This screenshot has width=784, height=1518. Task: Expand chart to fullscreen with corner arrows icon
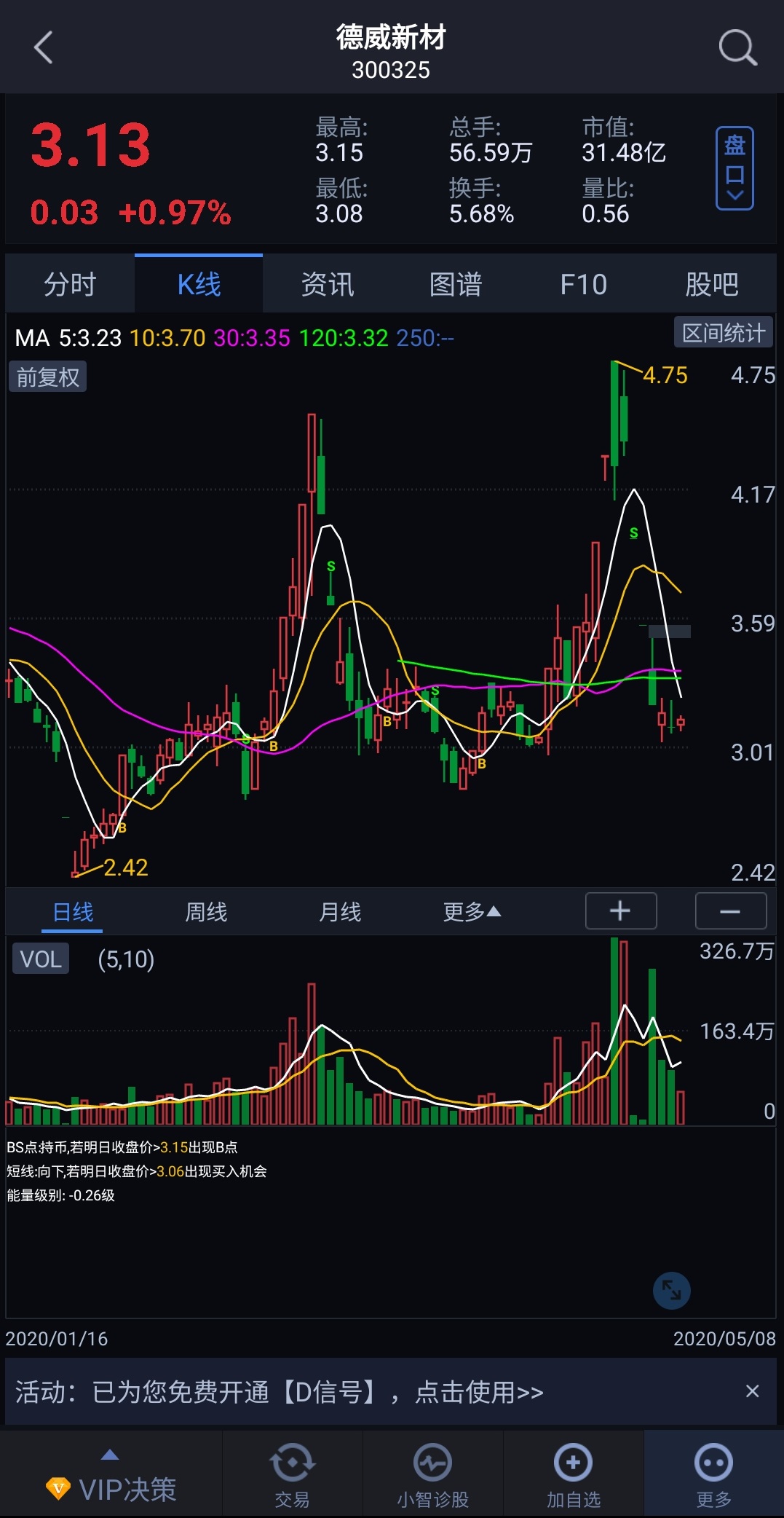coord(671,1291)
